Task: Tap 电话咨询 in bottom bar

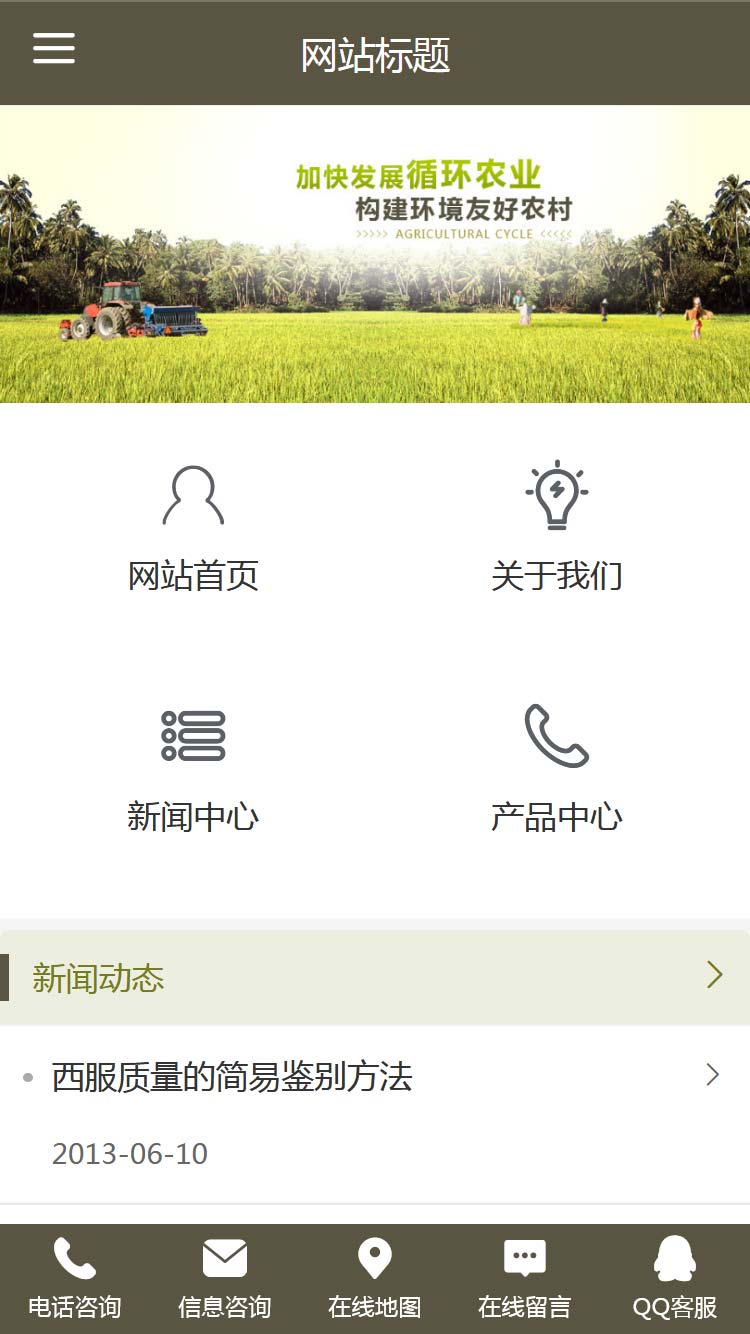Action: [75, 1278]
